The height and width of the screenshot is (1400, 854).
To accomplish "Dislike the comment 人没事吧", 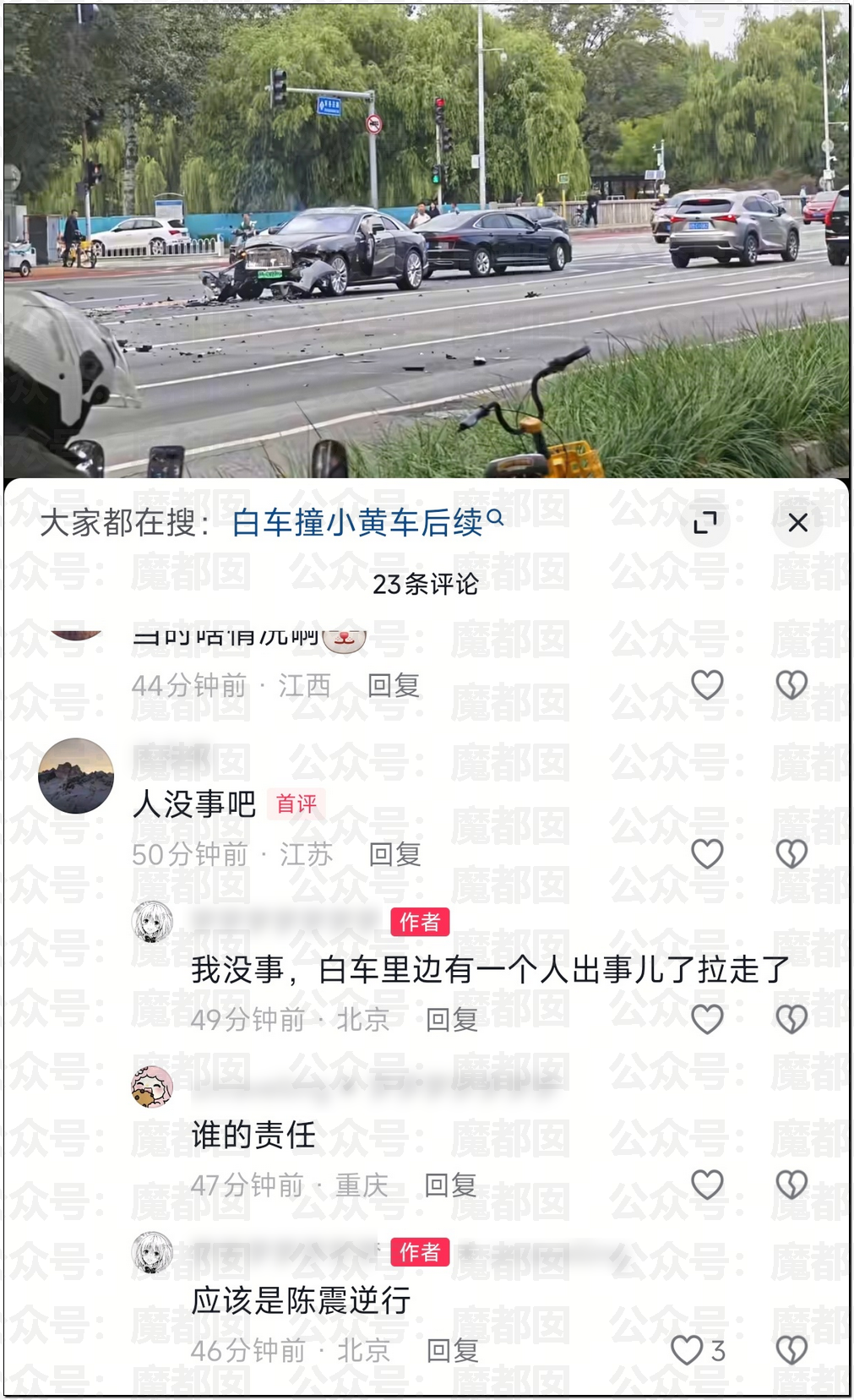I will click(791, 854).
